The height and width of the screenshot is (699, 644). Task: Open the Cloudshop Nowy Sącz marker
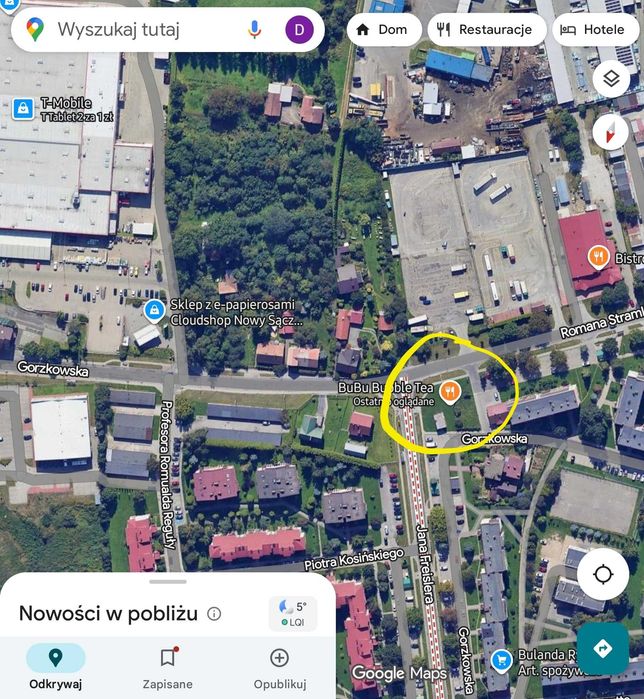pos(153,311)
